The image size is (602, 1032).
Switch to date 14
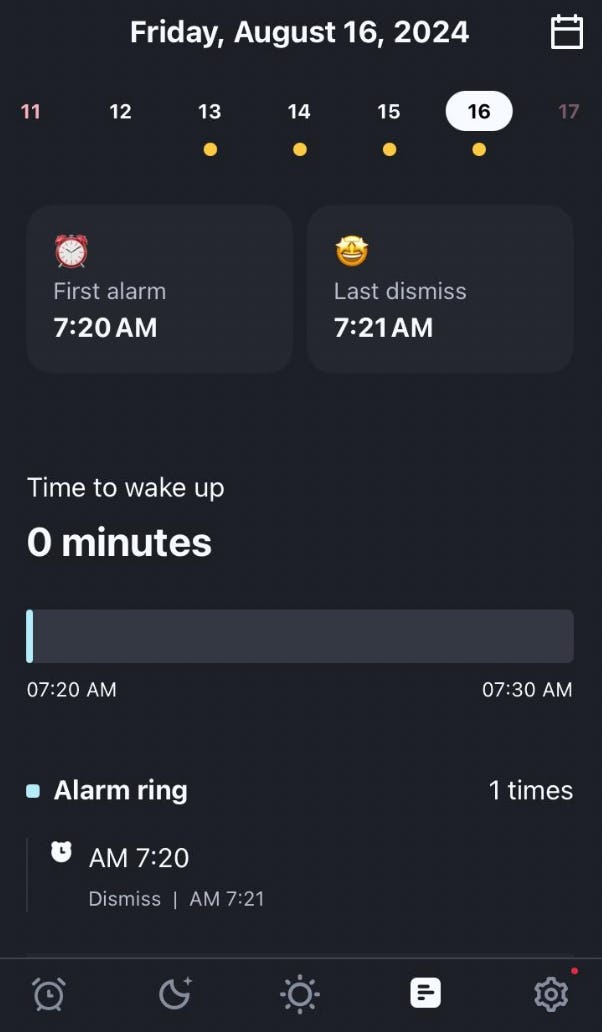coord(299,112)
